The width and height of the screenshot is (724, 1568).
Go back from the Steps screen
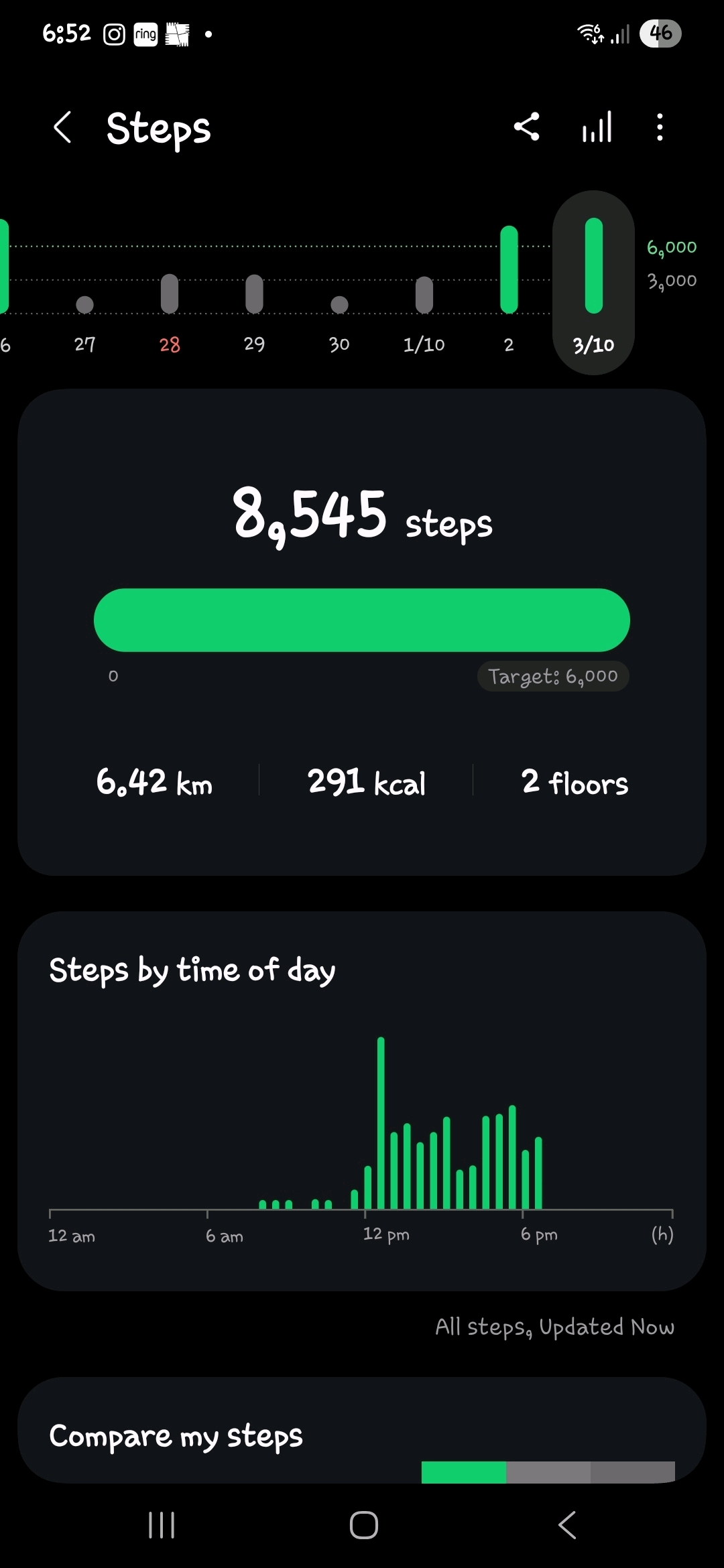(62, 127)
